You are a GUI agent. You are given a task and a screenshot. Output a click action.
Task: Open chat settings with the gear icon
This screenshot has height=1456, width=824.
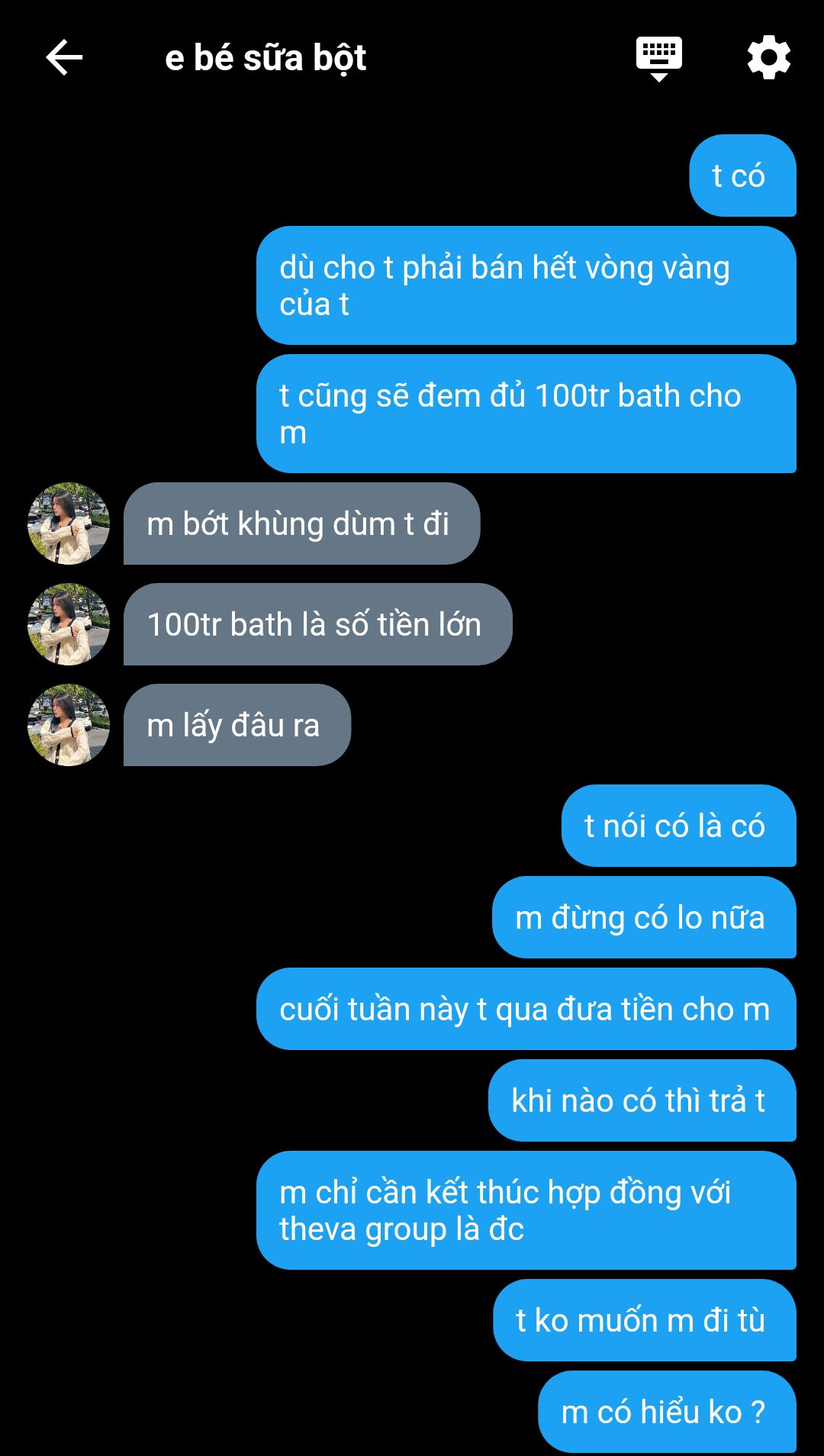coord(768,57)
